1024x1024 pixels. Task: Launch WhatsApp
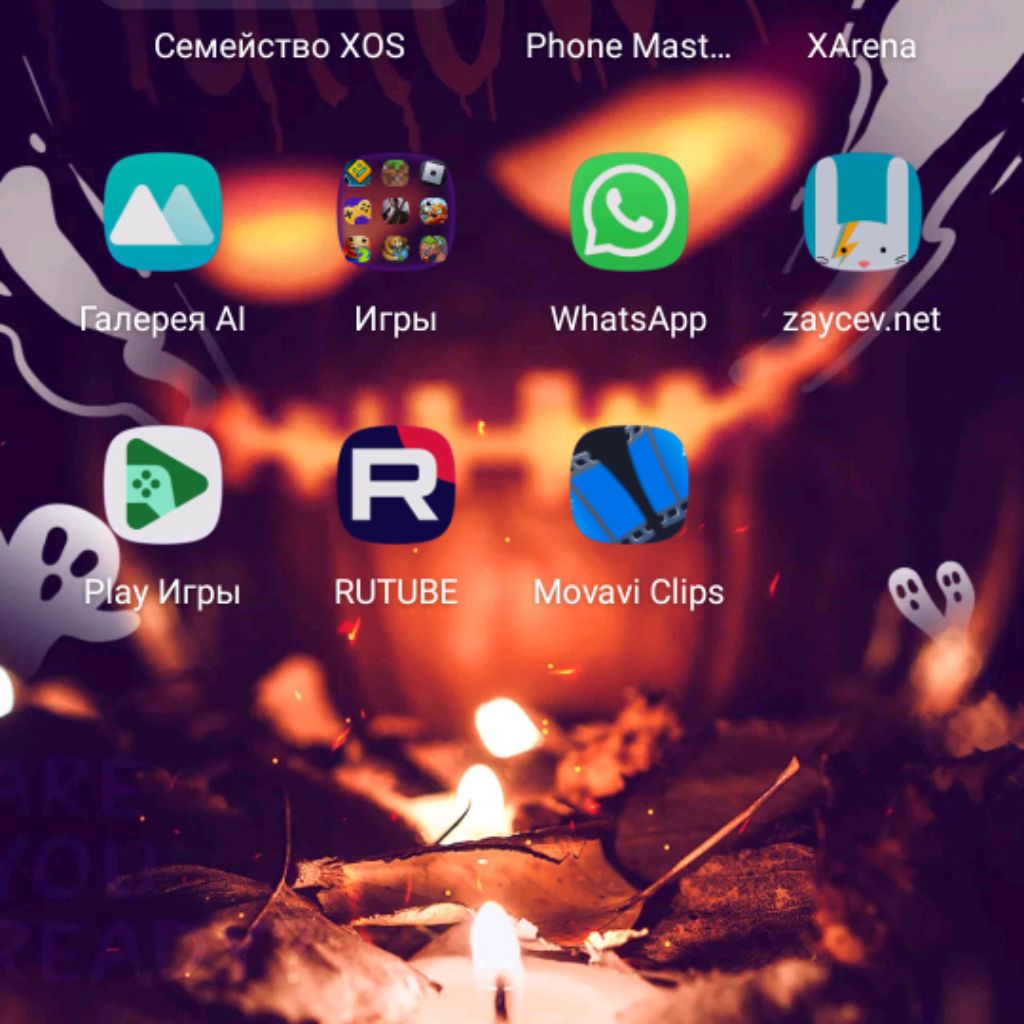pos(629,212)
